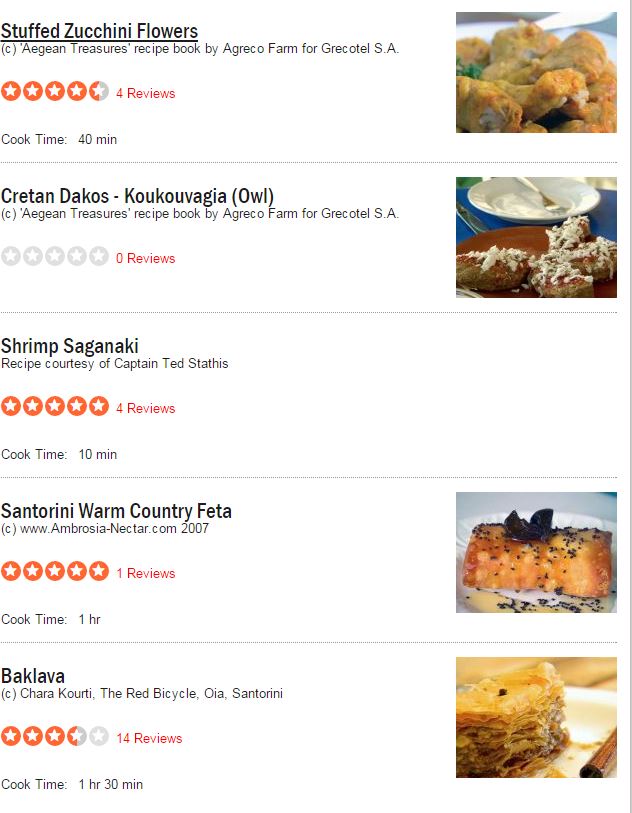Image resolution: width=632 pixels, height=813 pixels.
Task: Open the Stuffed Zucchini Flowers recipe
Action: (x=99, y=32)
